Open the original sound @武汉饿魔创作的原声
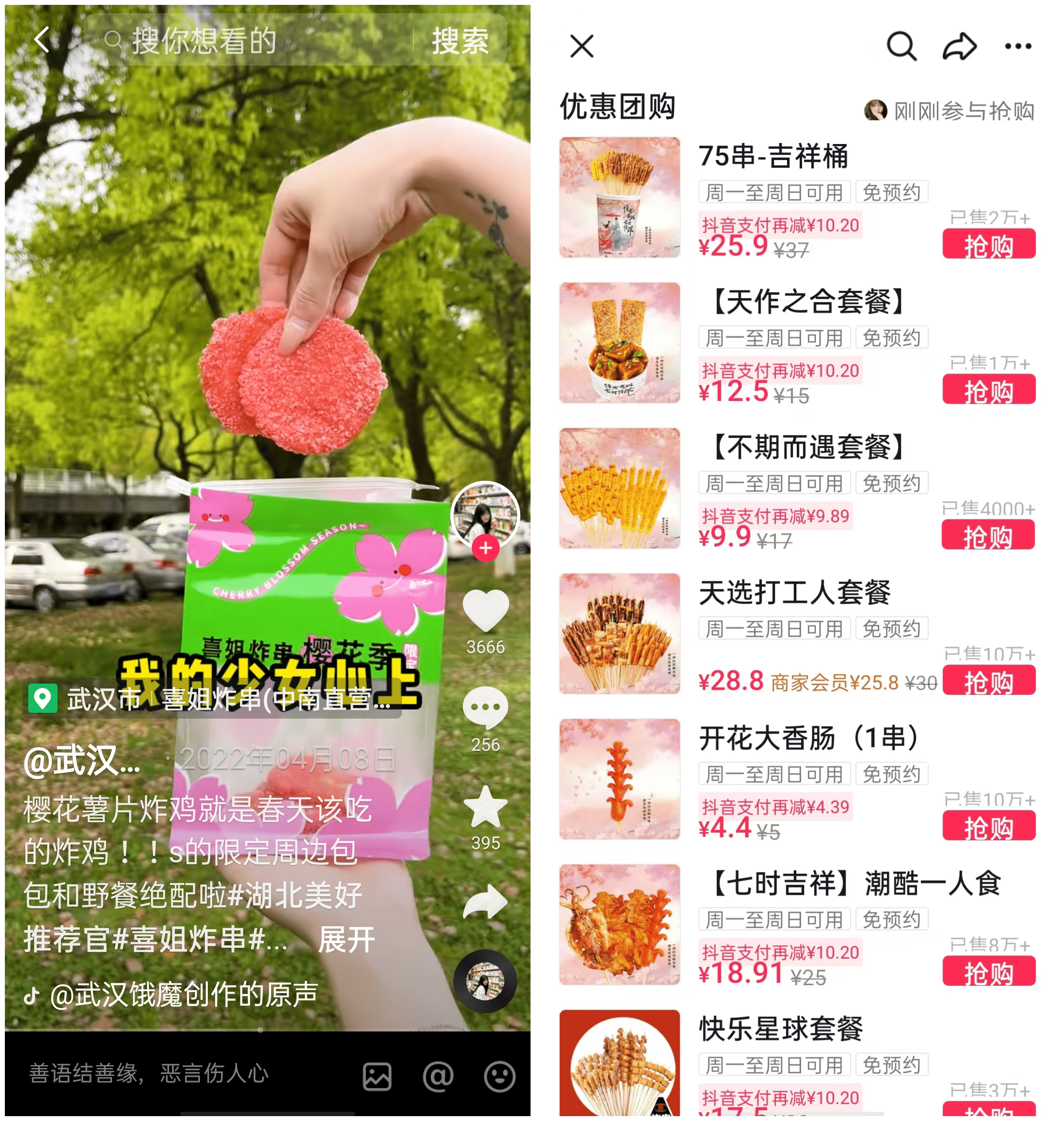Viewport: 1064px width, 1121px height. click(x=184, y=994)
